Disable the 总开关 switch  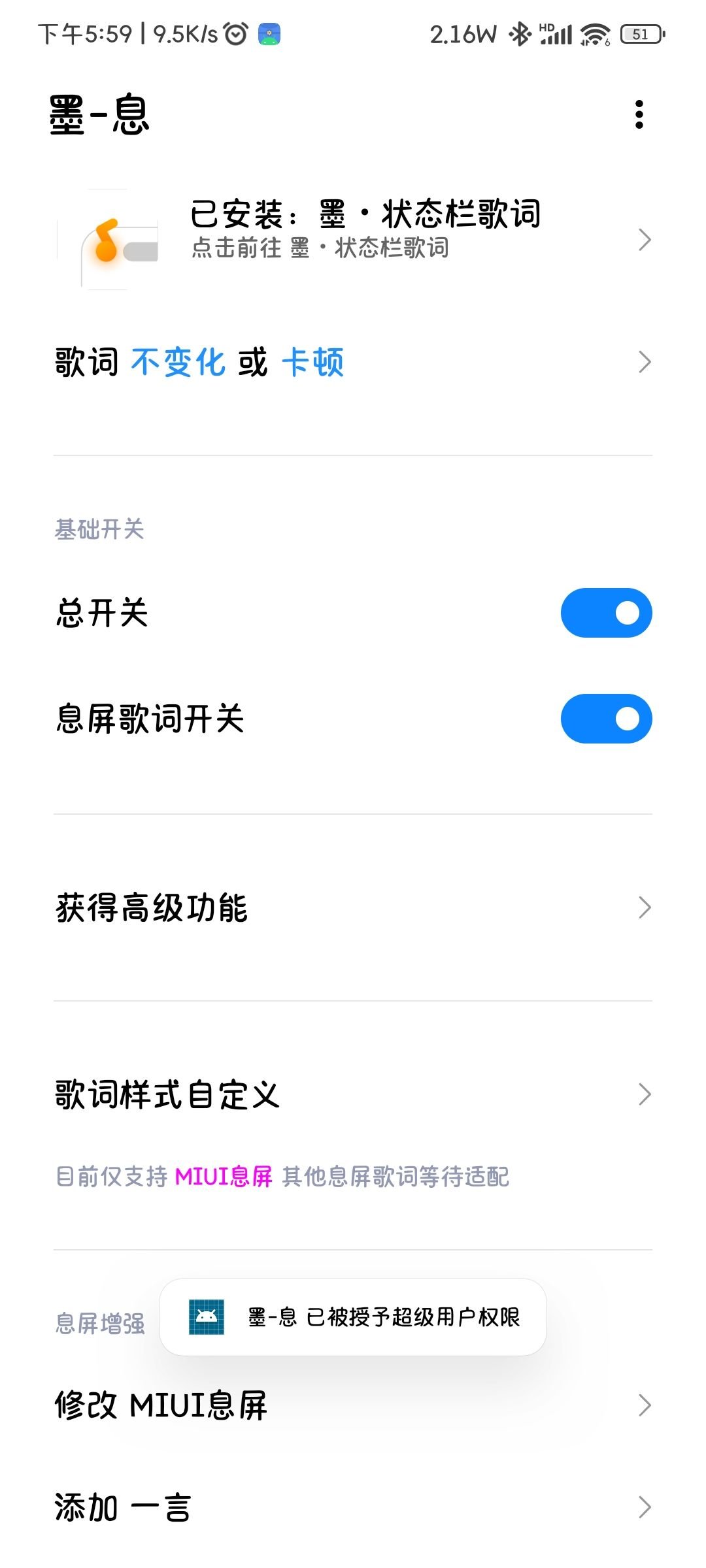tap(607, 613)
